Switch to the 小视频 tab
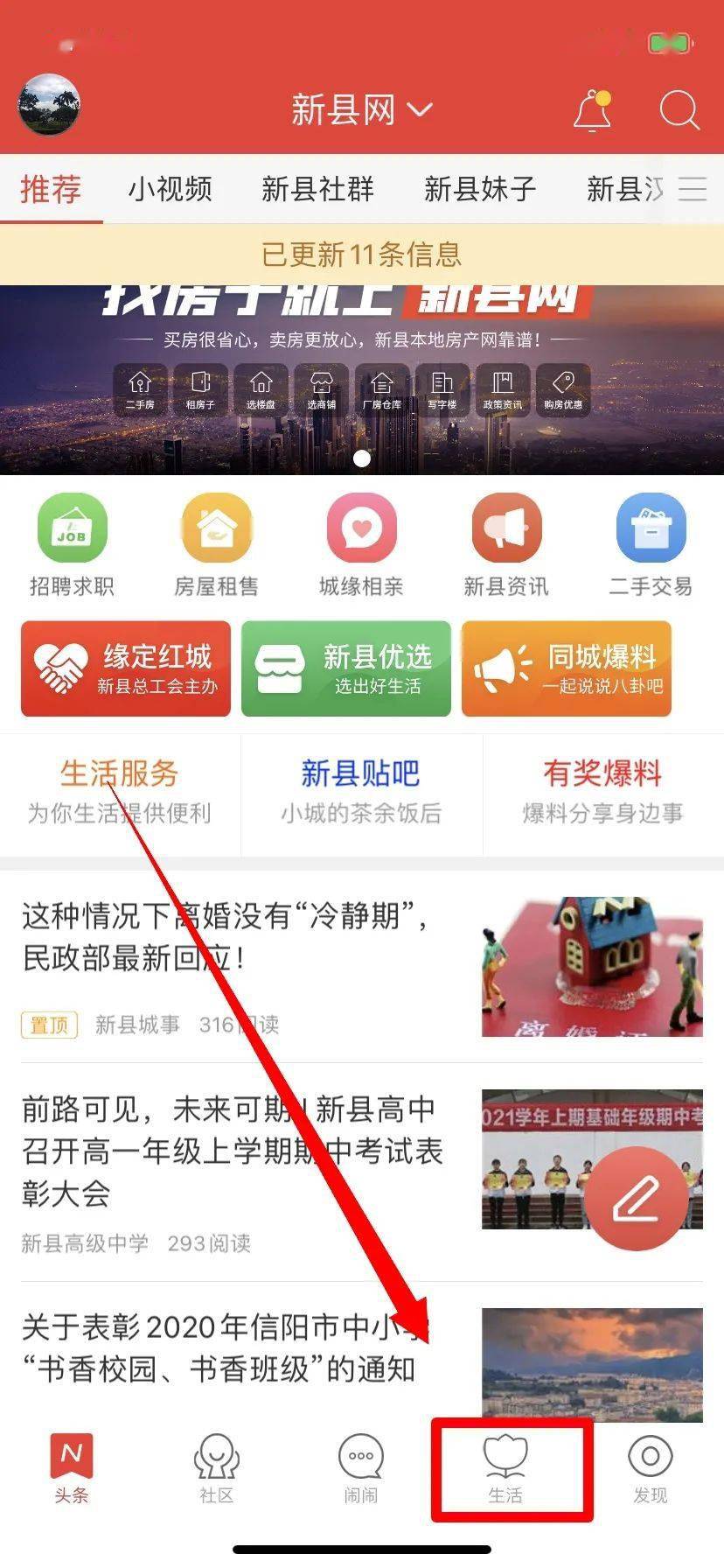The image size is (724, 1568). pyautogui.click(x=169, y=188)
